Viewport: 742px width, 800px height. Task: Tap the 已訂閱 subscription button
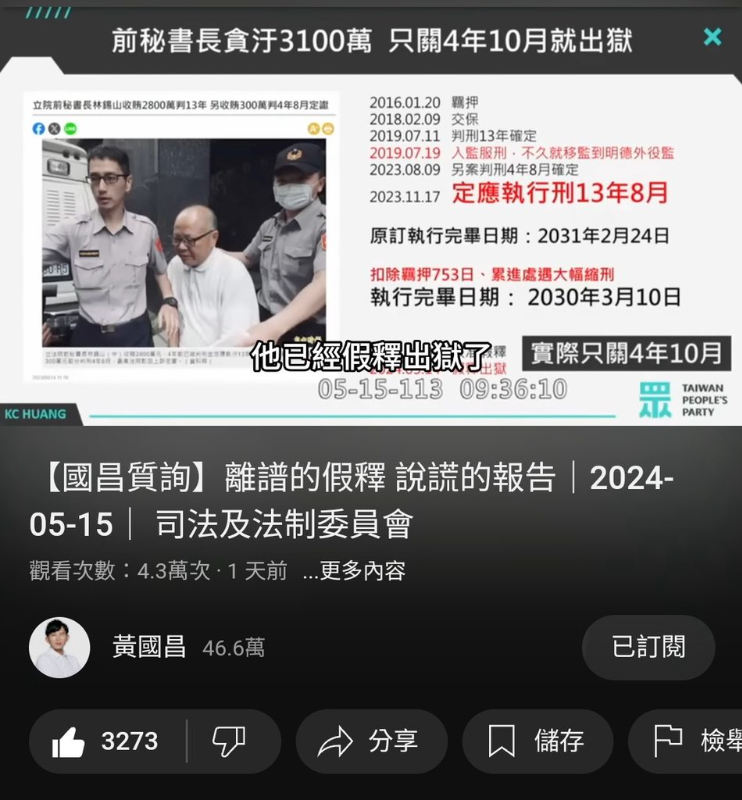coord(648,647)
